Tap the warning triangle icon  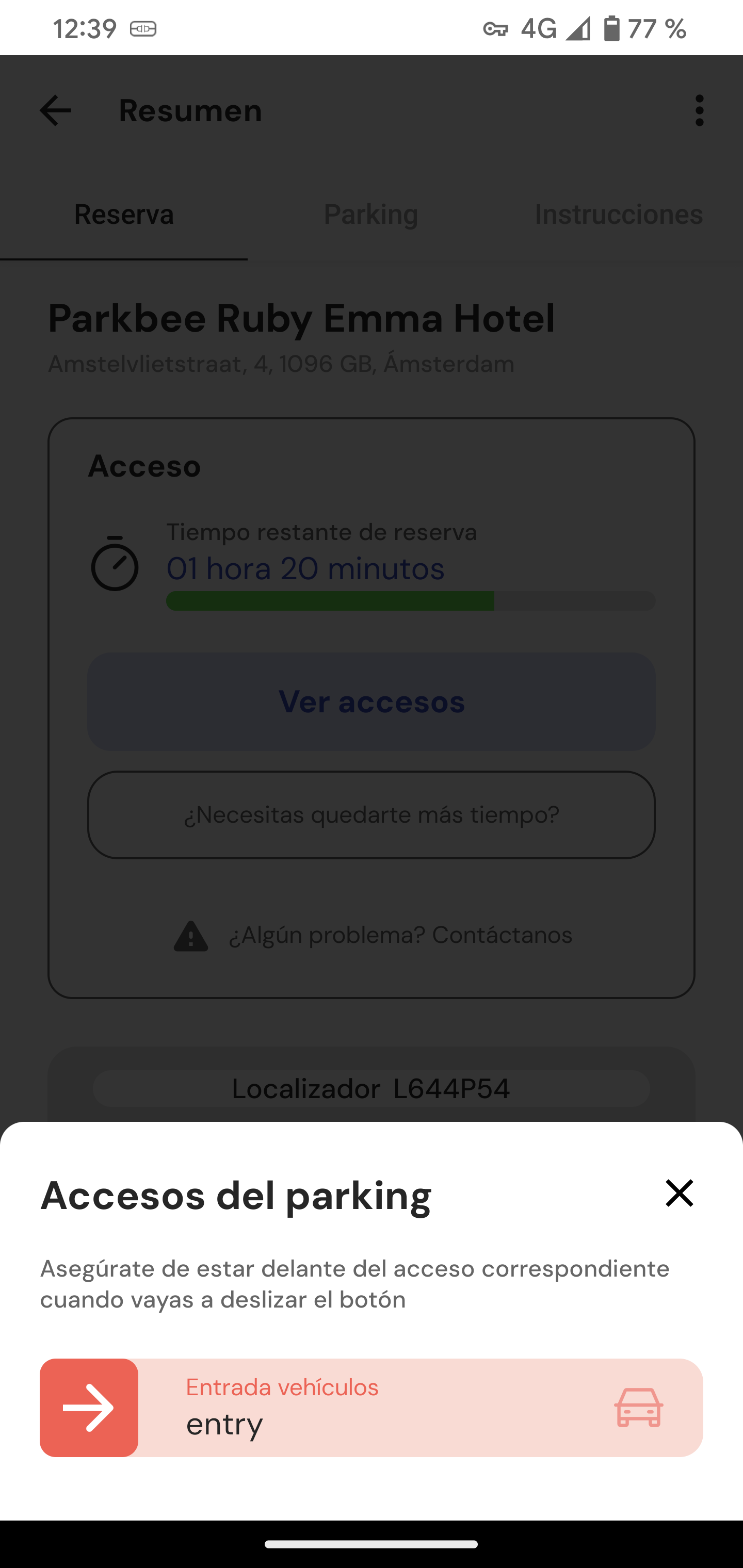point(191,935)
